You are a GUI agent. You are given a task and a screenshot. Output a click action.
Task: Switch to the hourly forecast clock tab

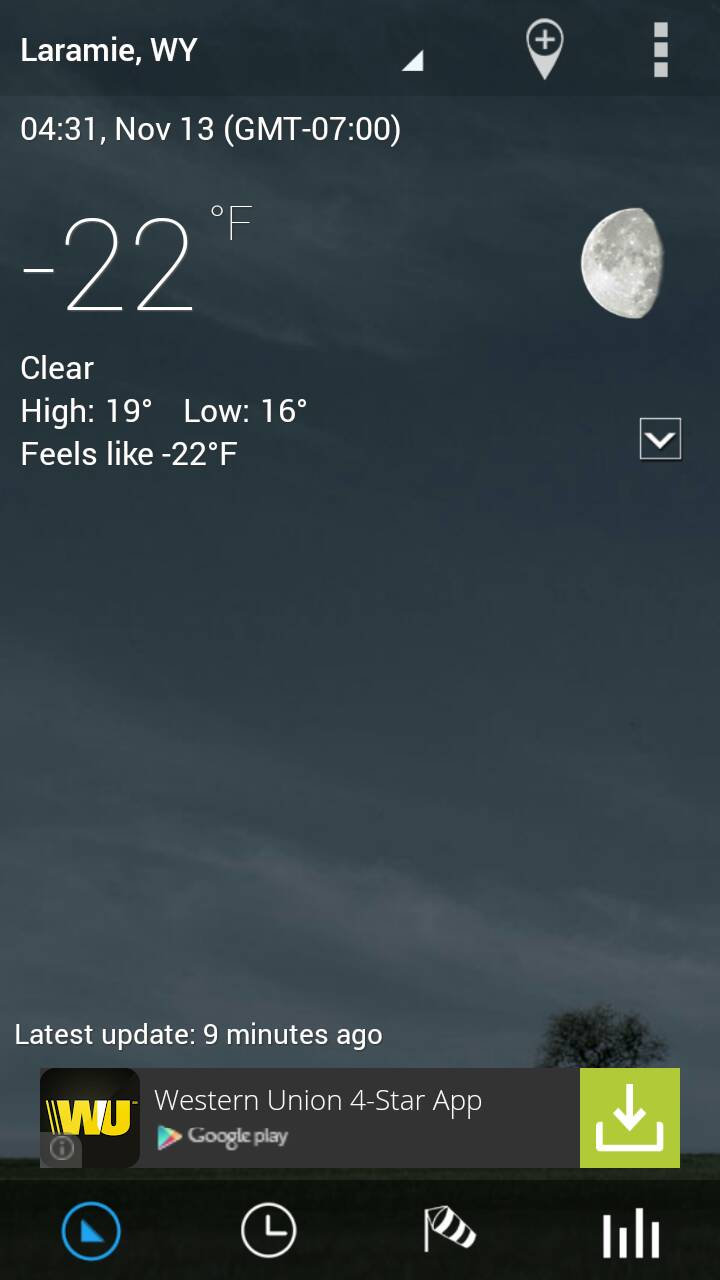269,1231
